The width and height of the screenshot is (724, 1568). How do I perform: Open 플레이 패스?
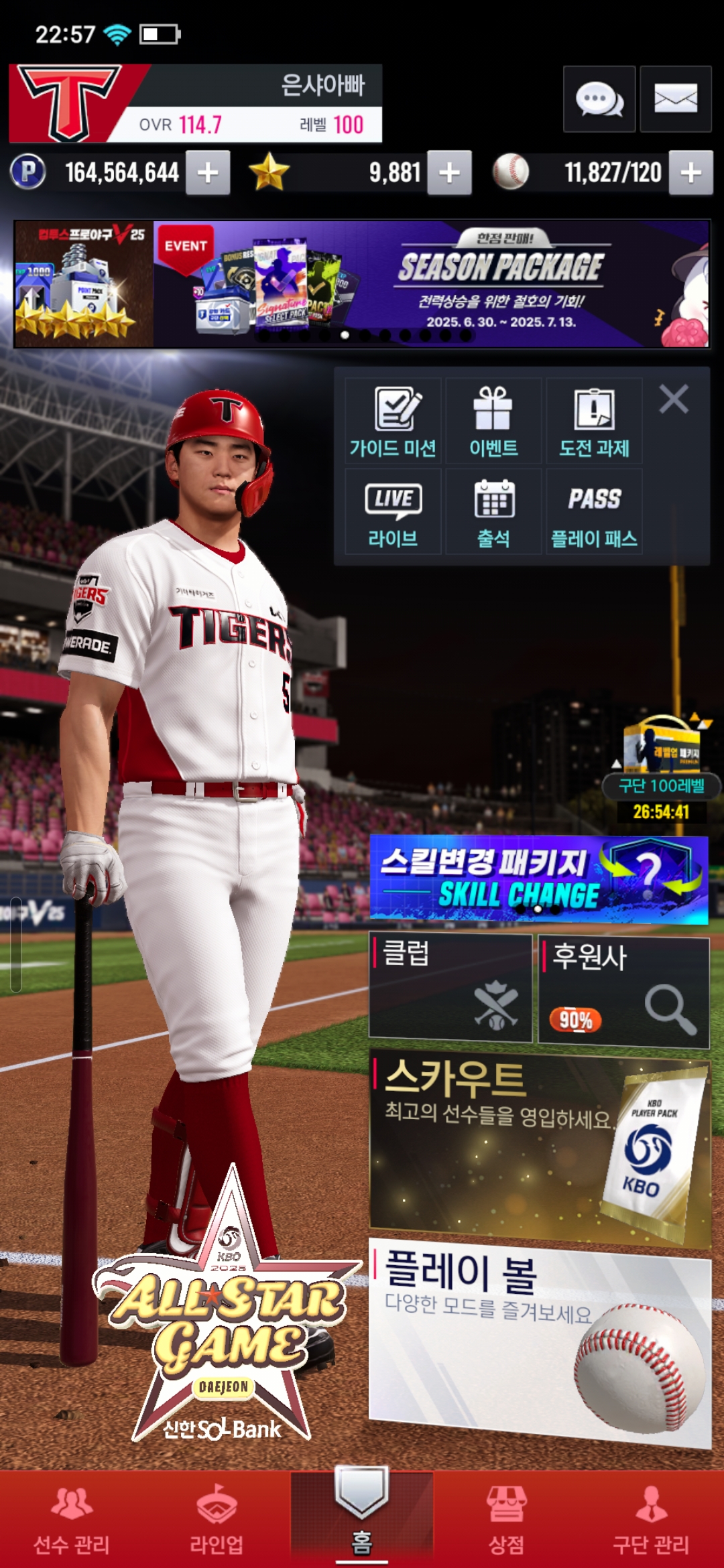click(x=594, y=512)
